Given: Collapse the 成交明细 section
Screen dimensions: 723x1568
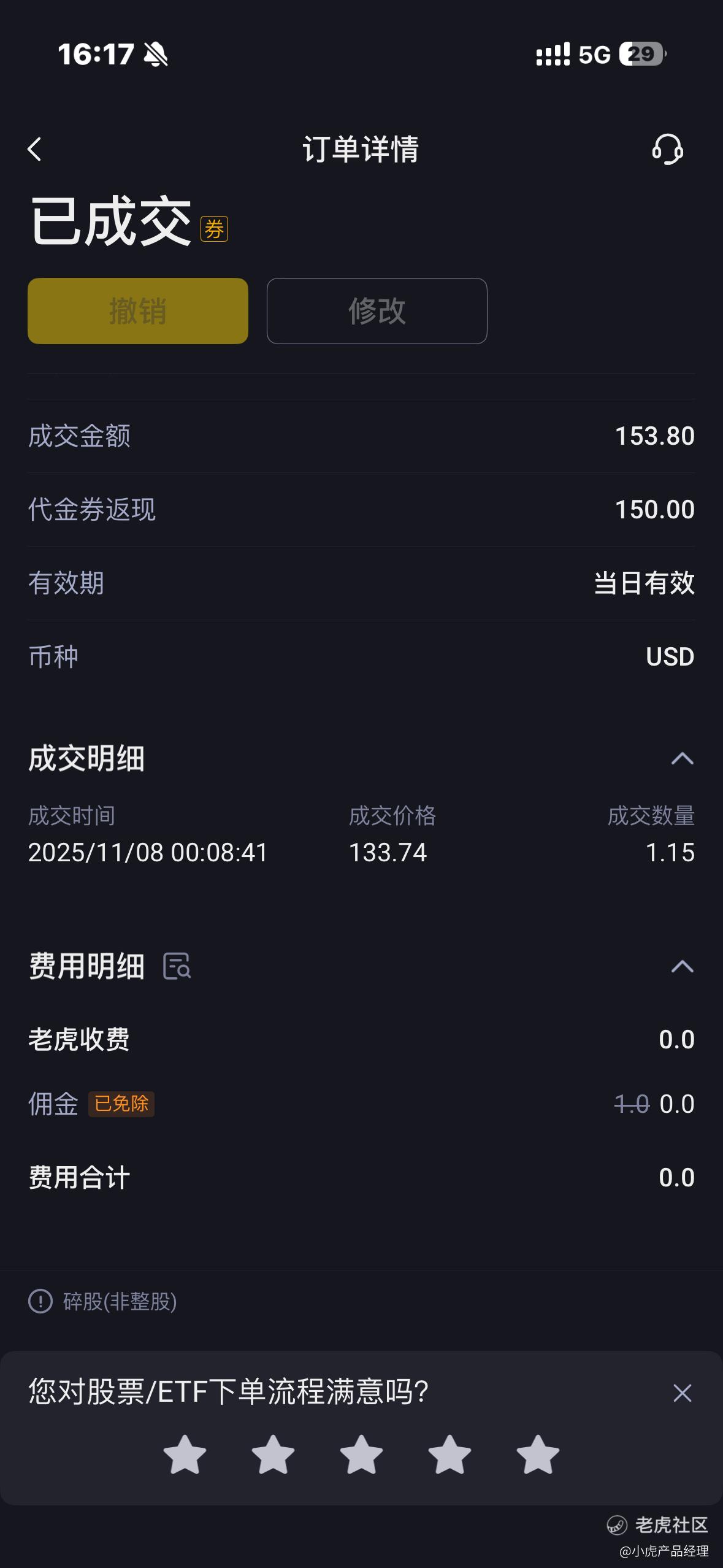Looking at the screenshot, I should pyautogui.click(x=682, y=759).
